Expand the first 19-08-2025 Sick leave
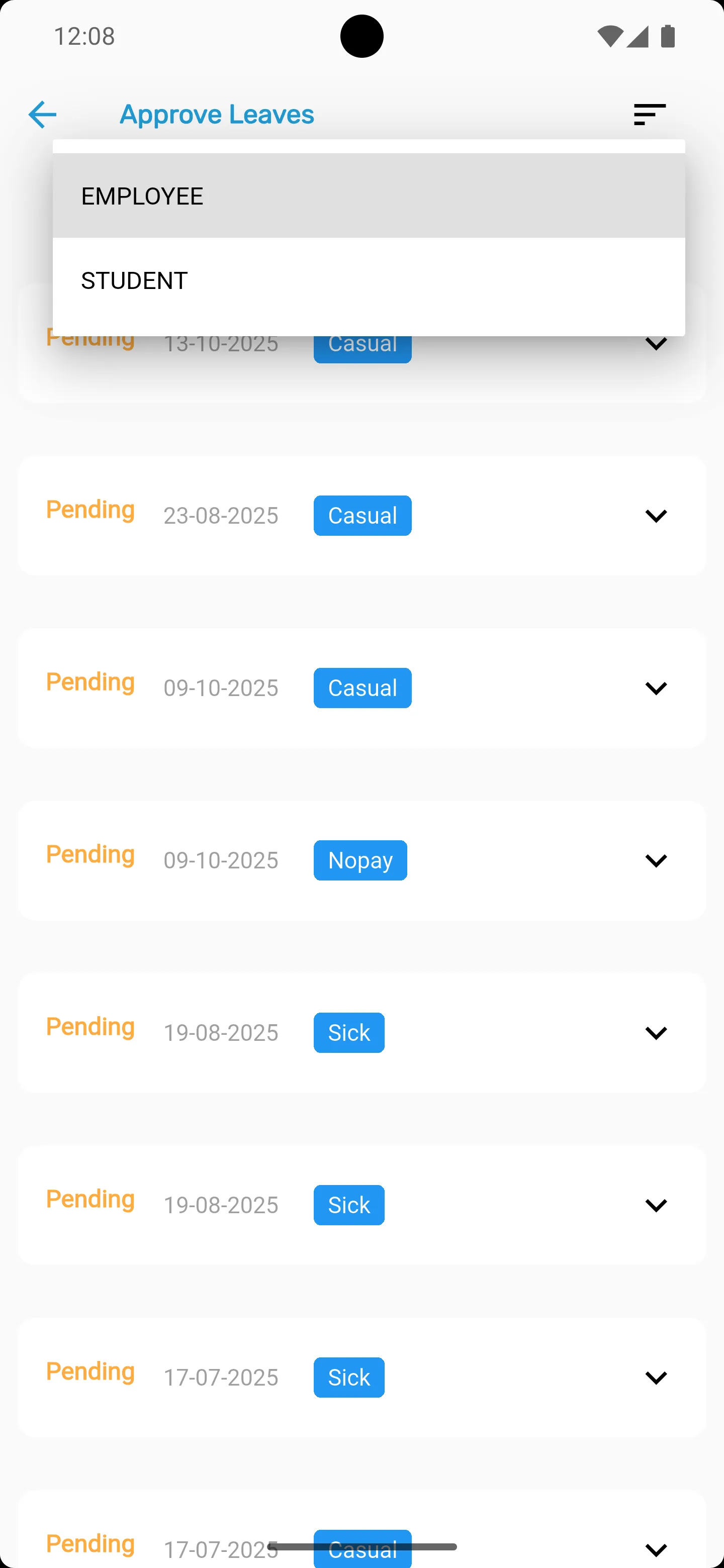 (x=657, y=1032)
